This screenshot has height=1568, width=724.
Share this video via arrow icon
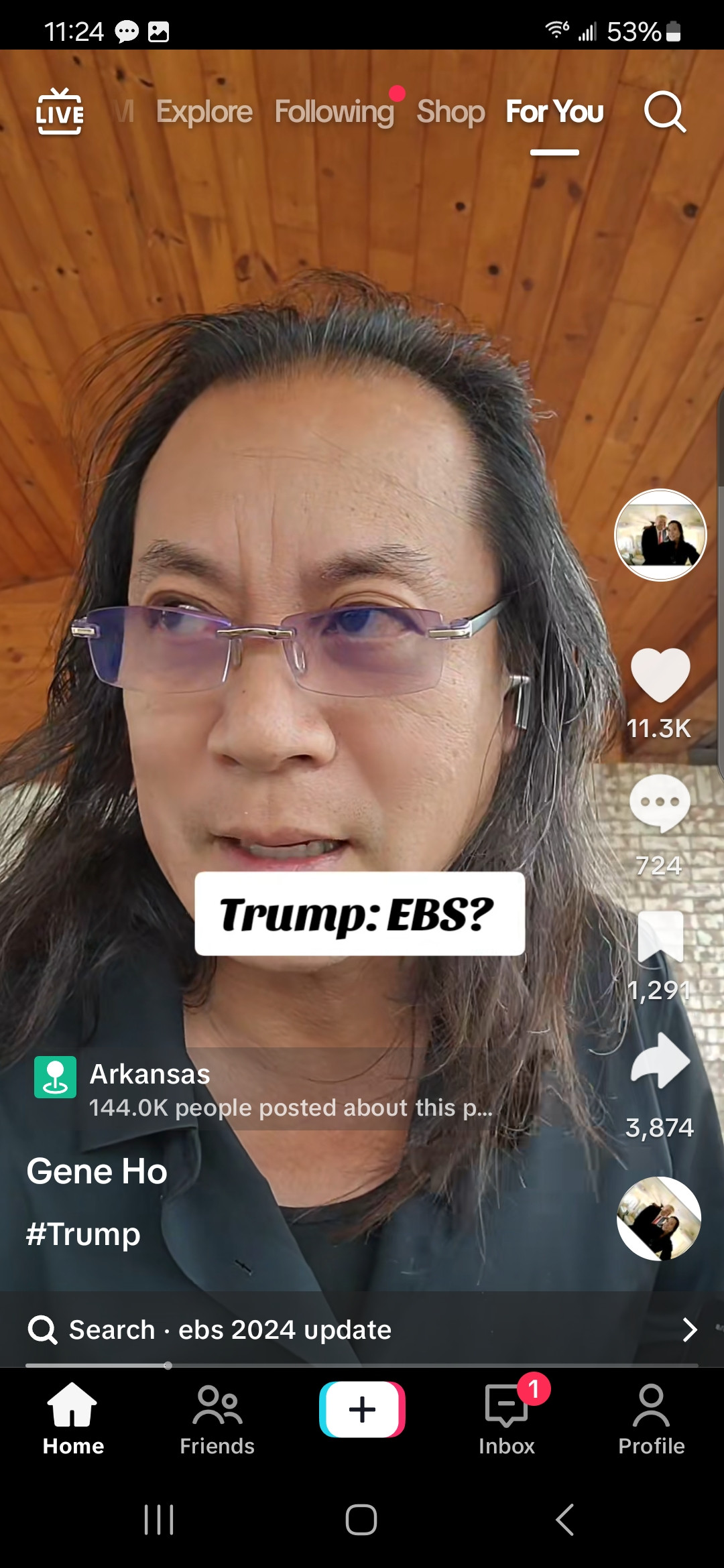click(660, 1061)
